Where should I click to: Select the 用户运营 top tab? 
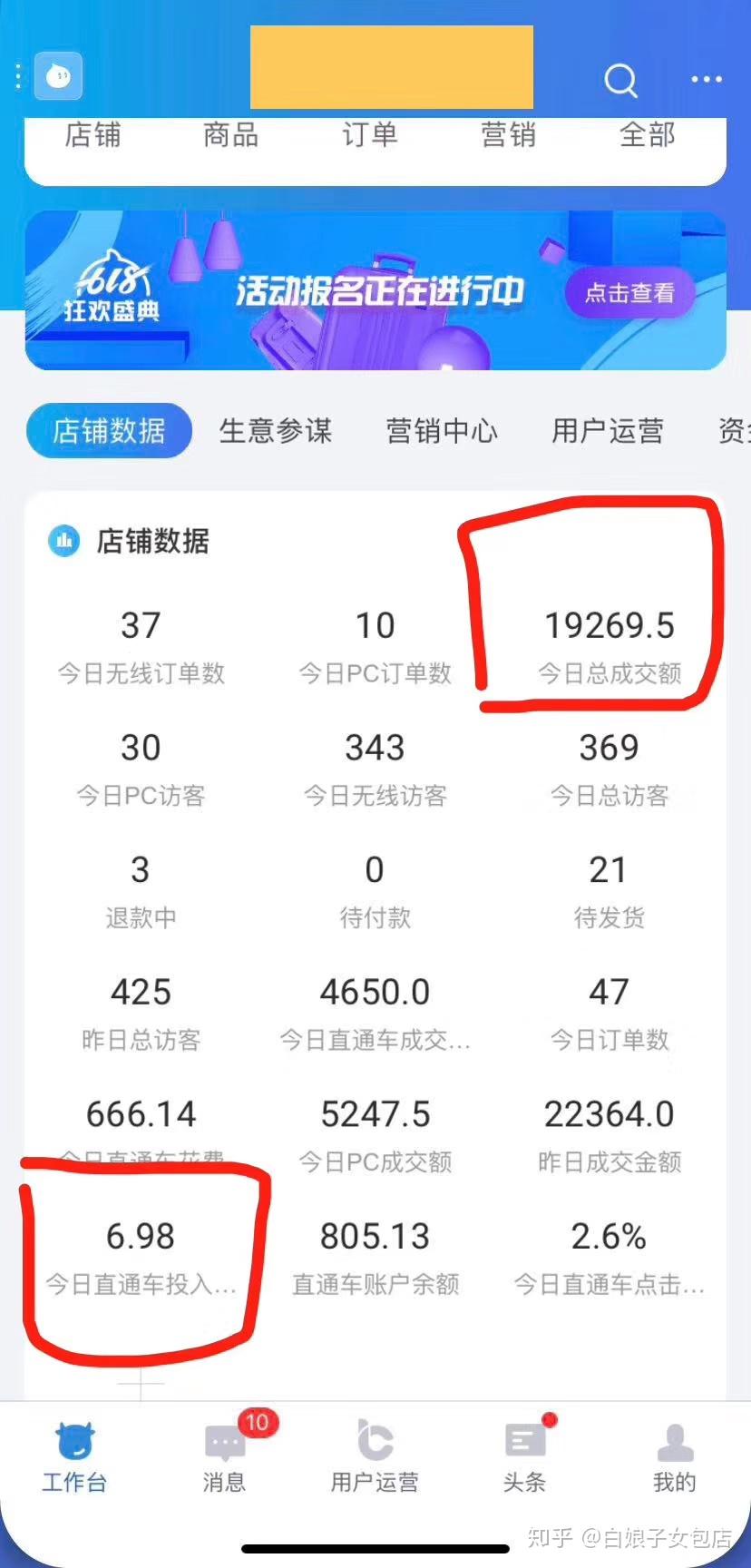[x=608, y=431]
